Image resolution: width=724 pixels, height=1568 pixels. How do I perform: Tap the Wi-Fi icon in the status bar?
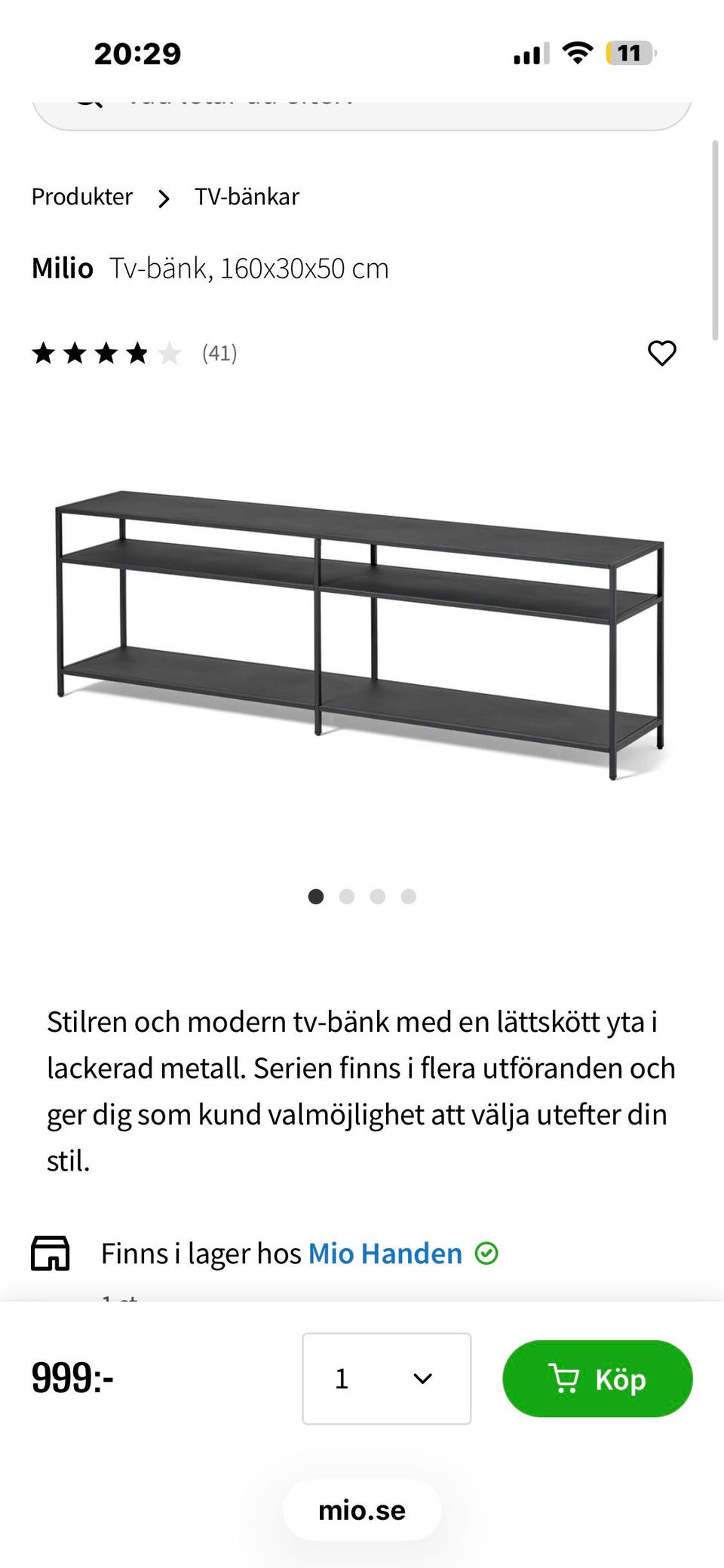575,53
